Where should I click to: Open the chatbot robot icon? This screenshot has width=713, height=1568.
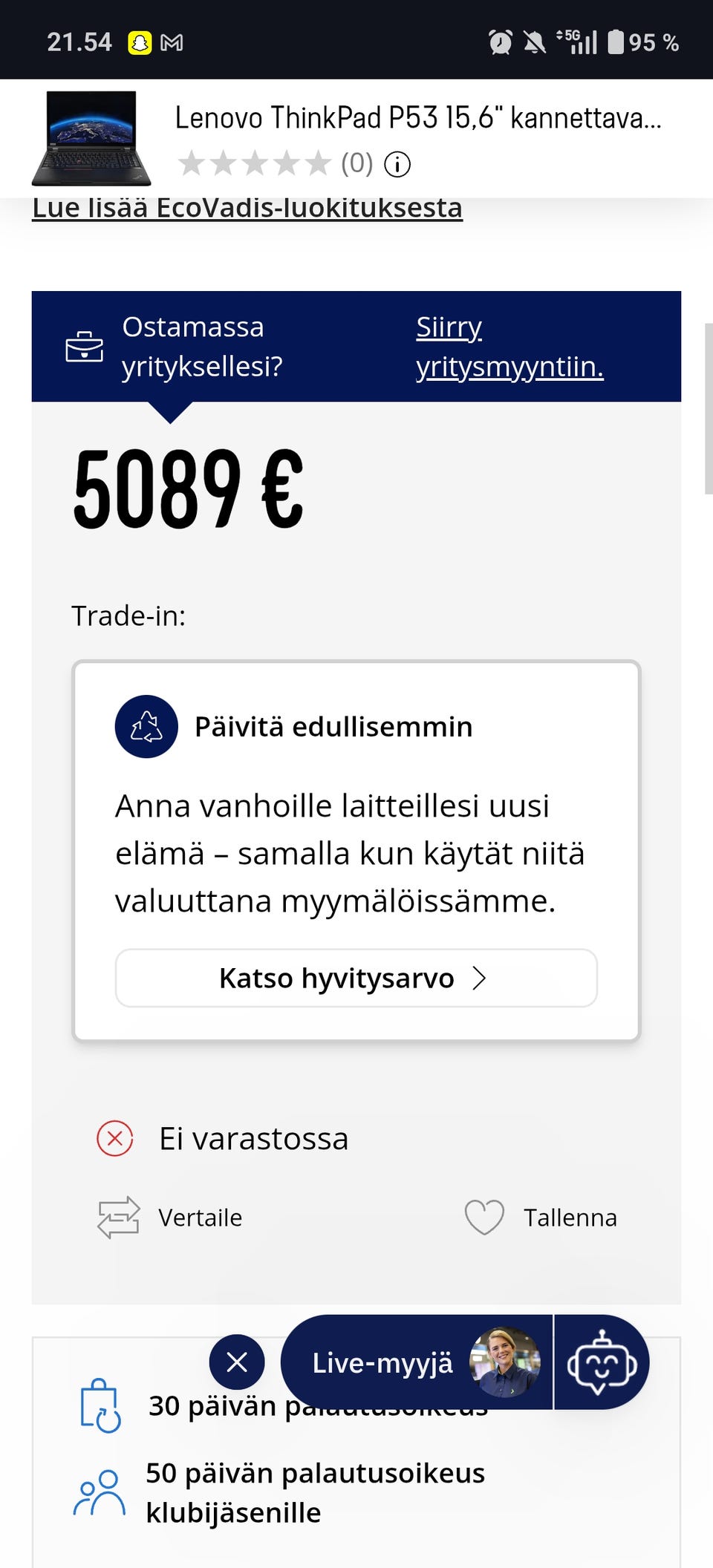click(602, 1362)
